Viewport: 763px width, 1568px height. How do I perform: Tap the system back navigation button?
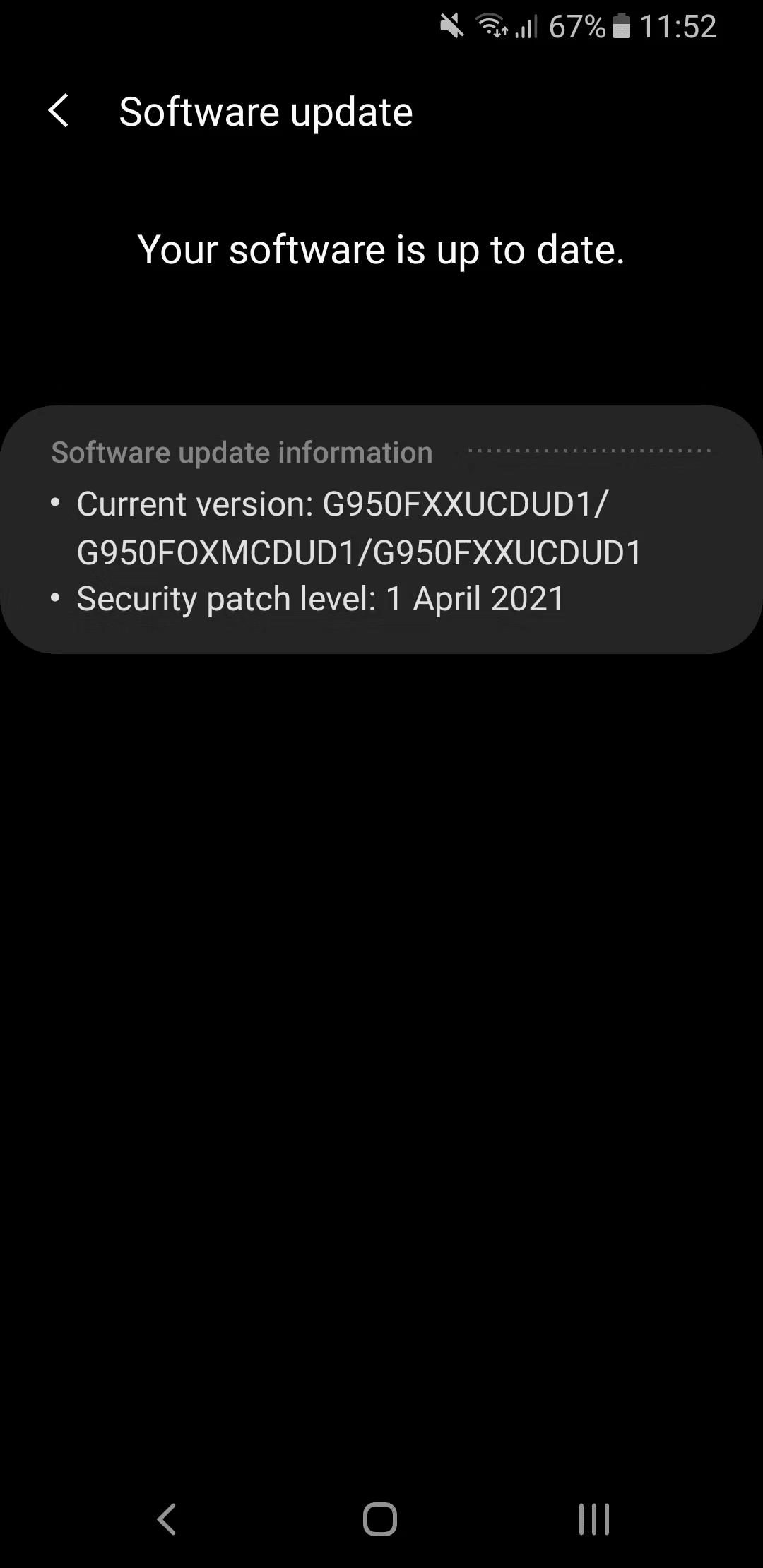pyautogui.click(x=167, y=1519)
